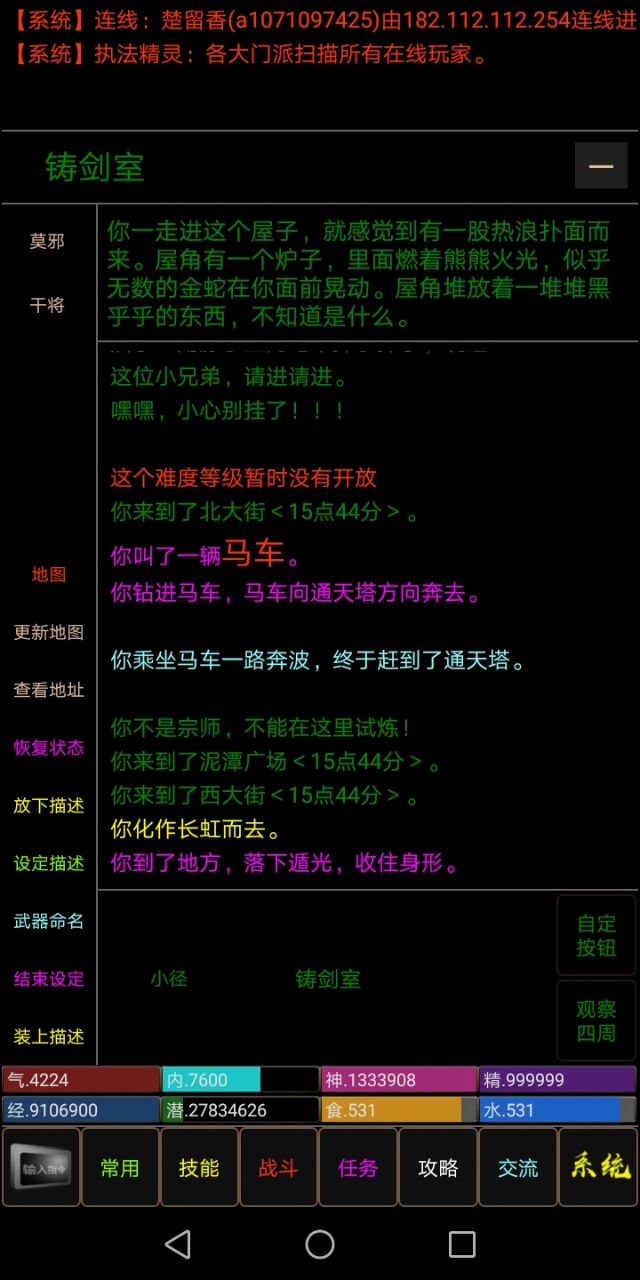Open the 地图 map

tap(48, 574)
